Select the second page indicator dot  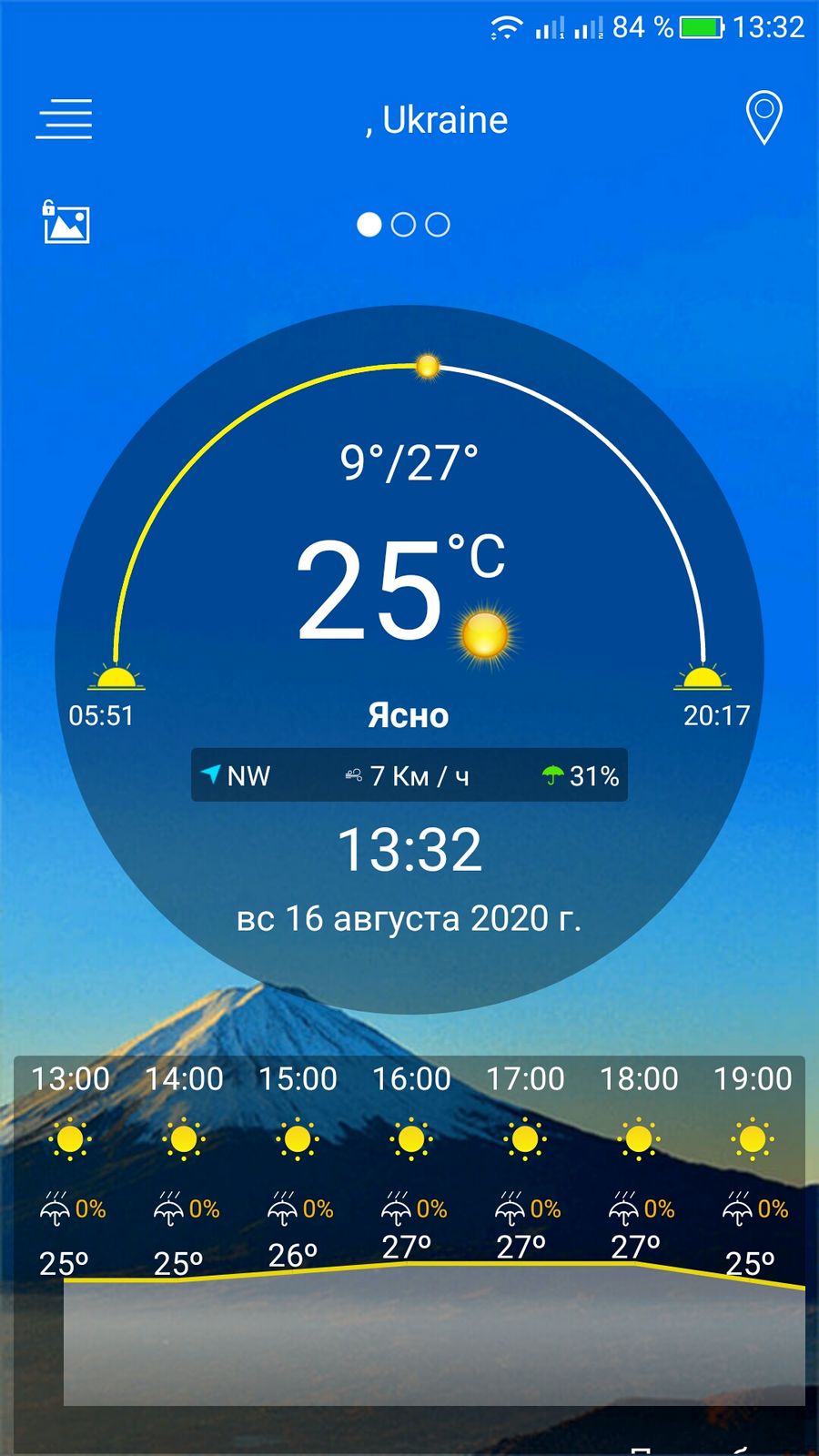click(403, 225)
